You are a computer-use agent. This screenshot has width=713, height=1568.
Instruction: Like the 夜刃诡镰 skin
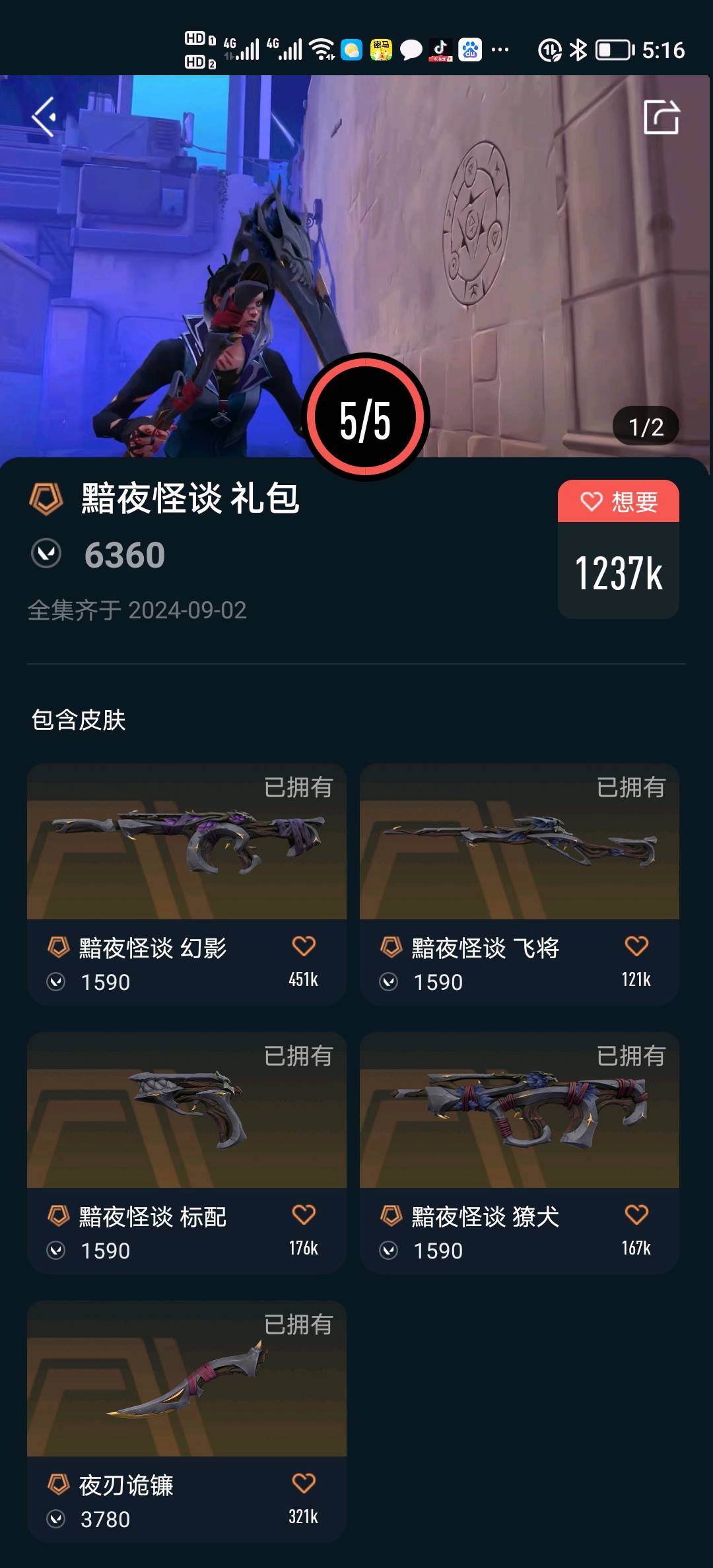(304, 1484)
